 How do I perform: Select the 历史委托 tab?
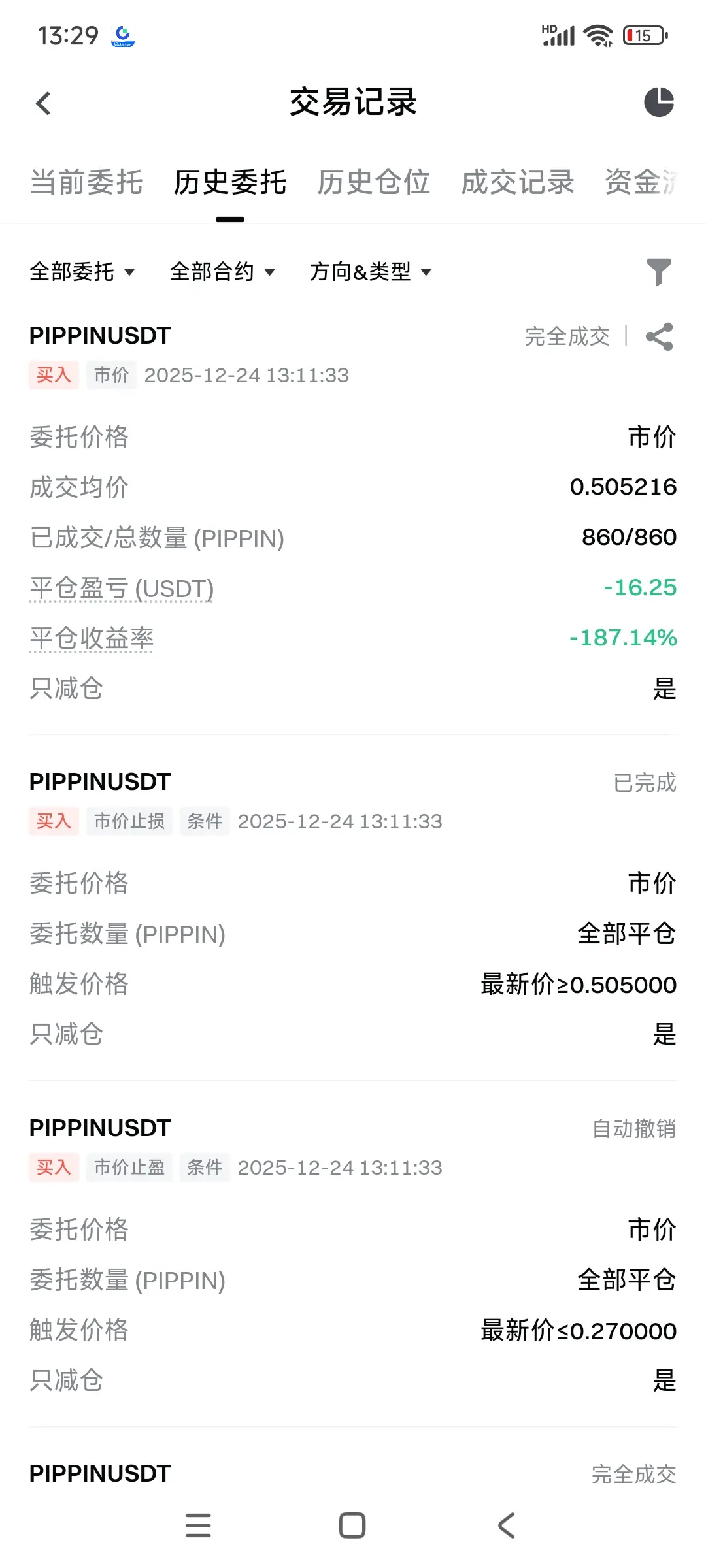click(229, 182)
